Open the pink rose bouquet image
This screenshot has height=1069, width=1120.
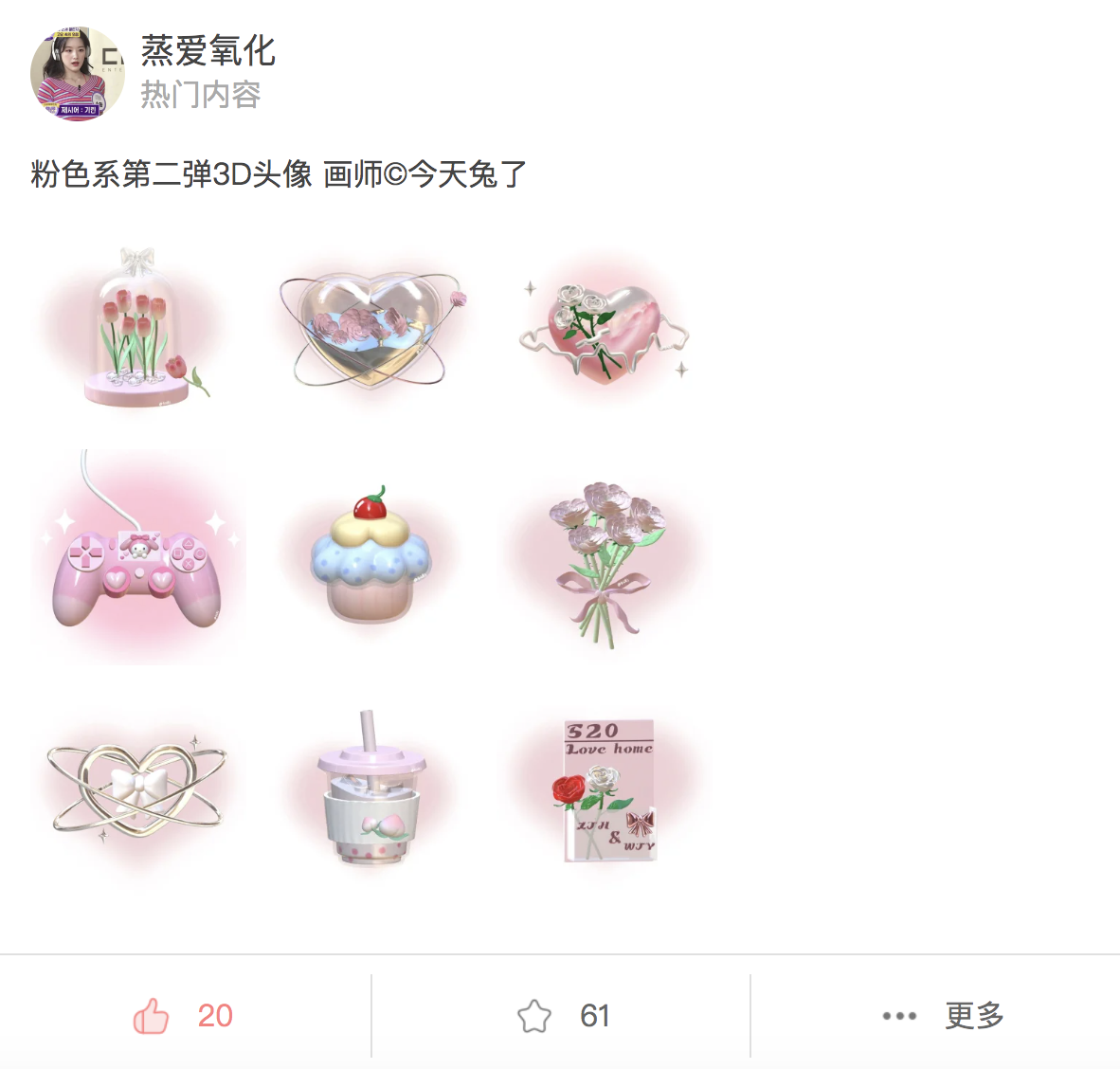(x=605, y=559)
